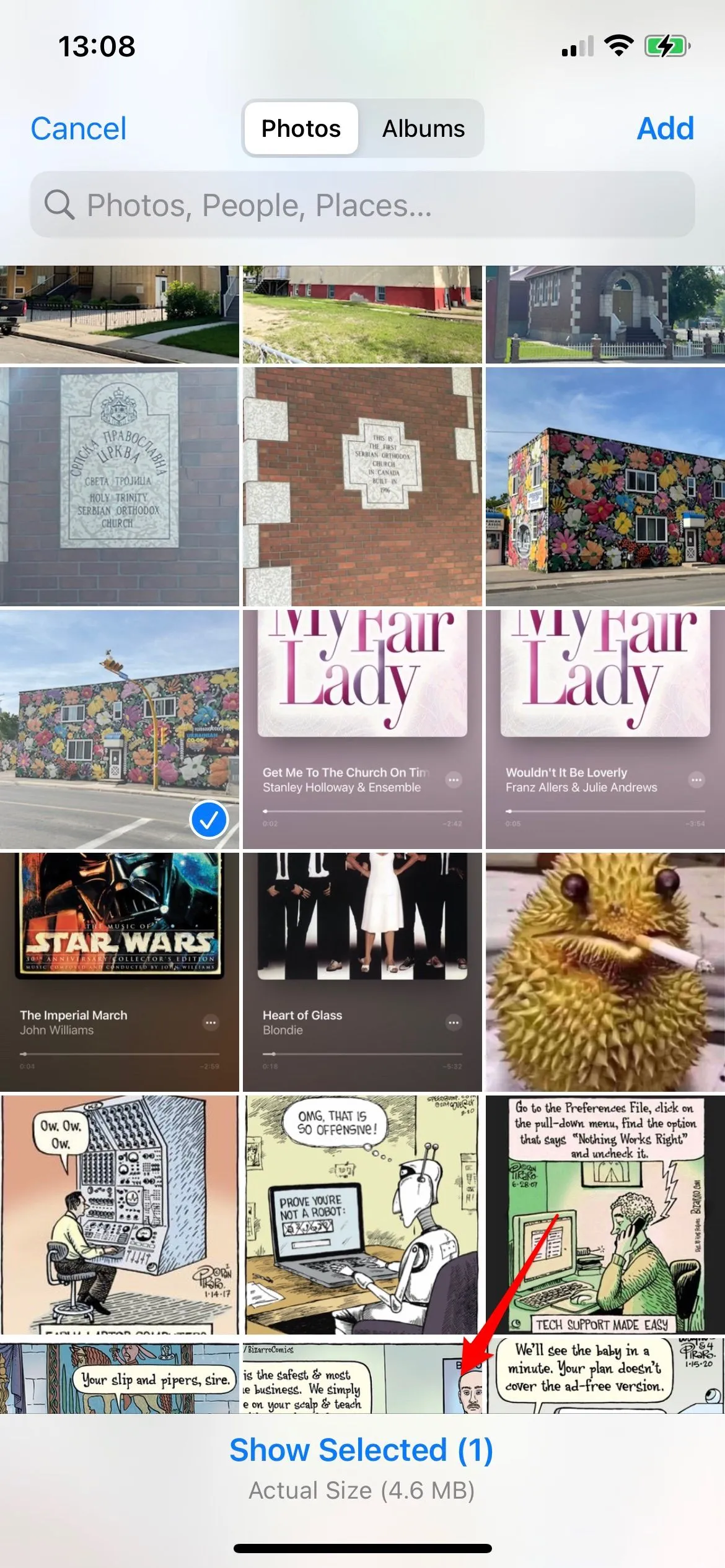Show the selected photos
Image resolution: width=725 pixels, height=1568 pixels.
[361, 1450]
